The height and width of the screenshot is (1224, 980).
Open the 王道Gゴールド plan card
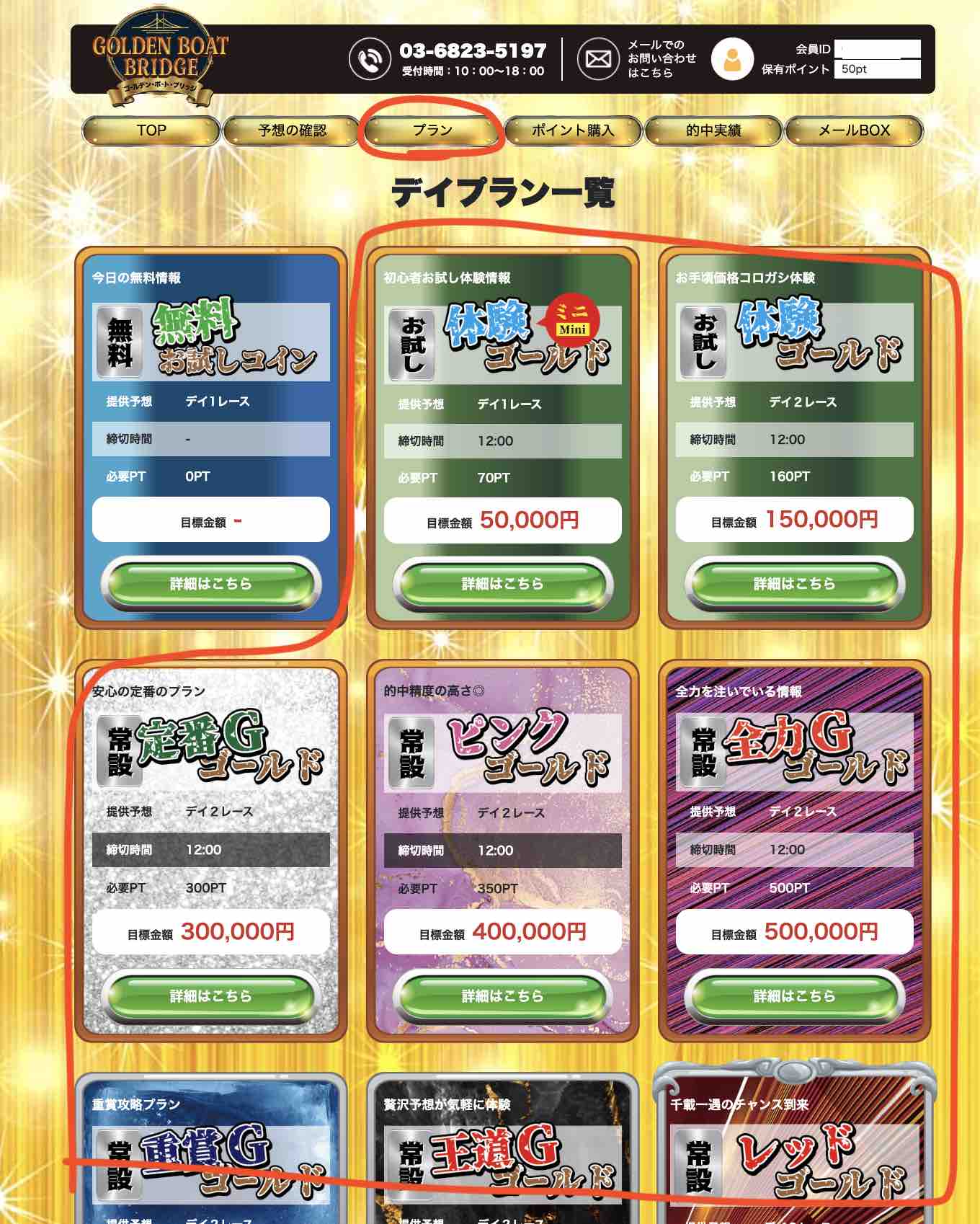(x=503, y=1161)
